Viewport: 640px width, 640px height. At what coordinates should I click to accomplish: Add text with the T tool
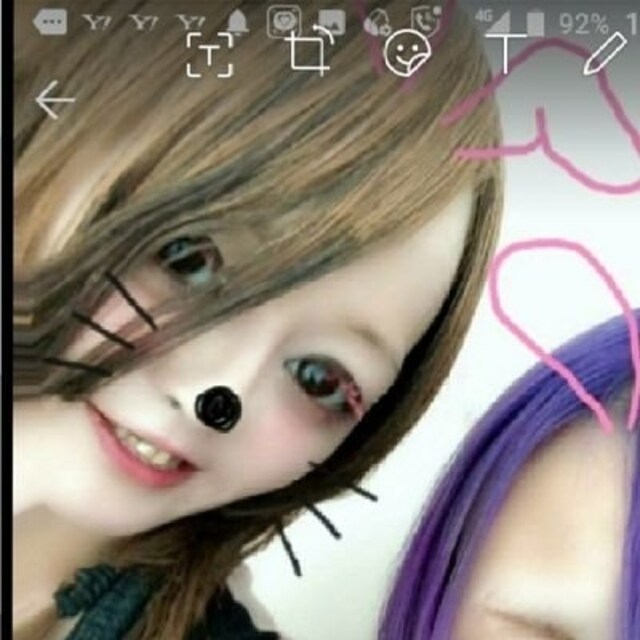pyautogui.click(x=506, y=53)
